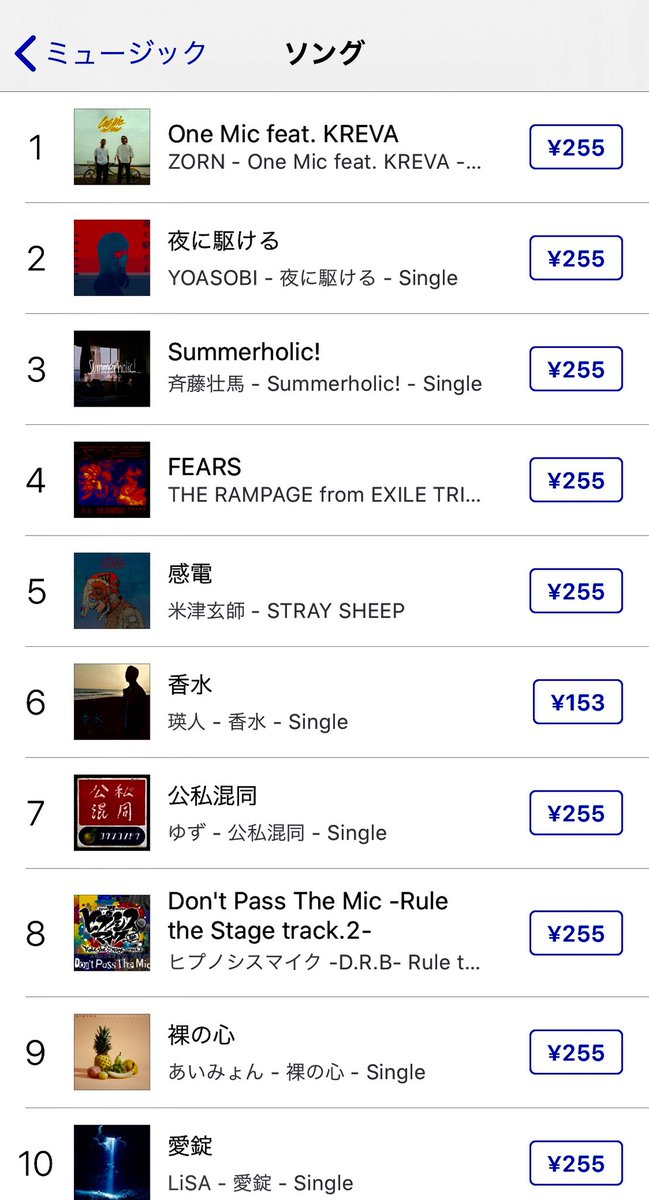Open One Mic feat. KREVA song row
The image size is (649, 1200).
tap(324, 148)
